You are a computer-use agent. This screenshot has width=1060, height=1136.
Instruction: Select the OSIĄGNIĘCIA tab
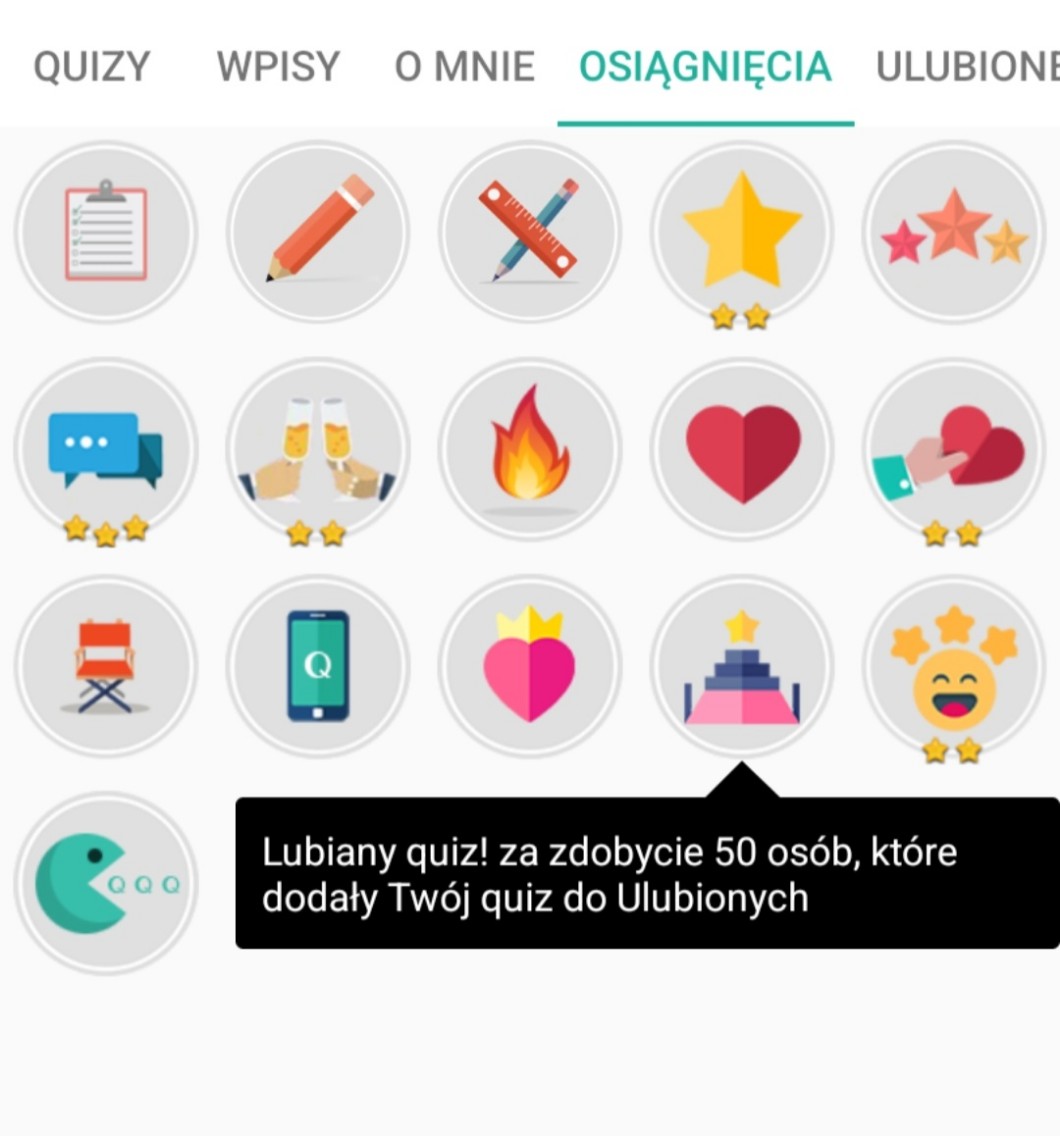click(705, 67)
